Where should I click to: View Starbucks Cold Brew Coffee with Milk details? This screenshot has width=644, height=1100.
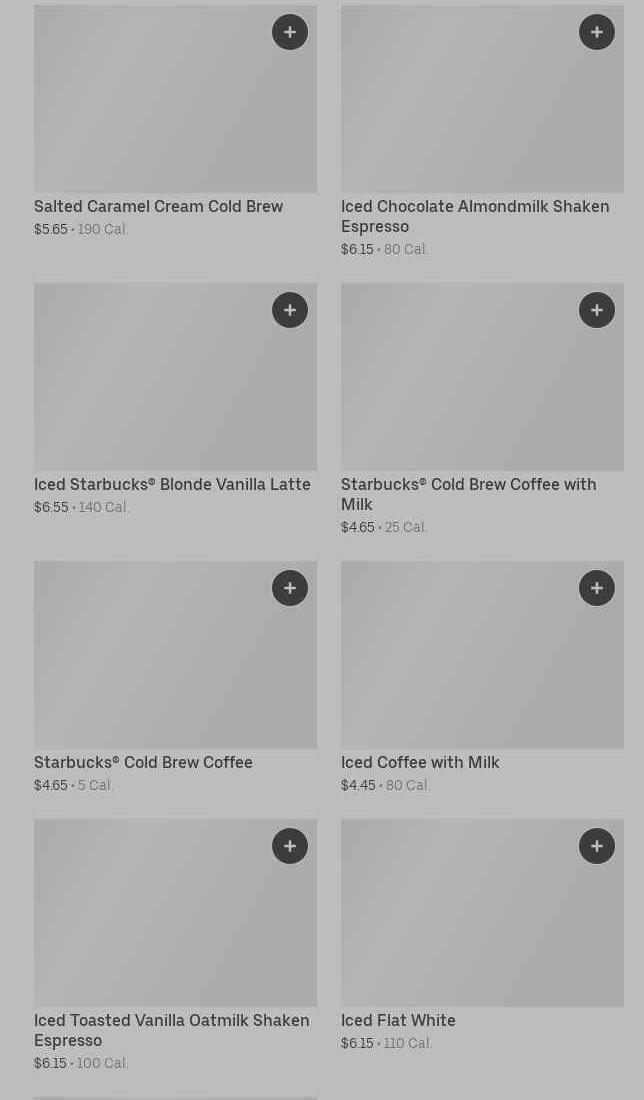pyautogui.click(x=468, y=494)
